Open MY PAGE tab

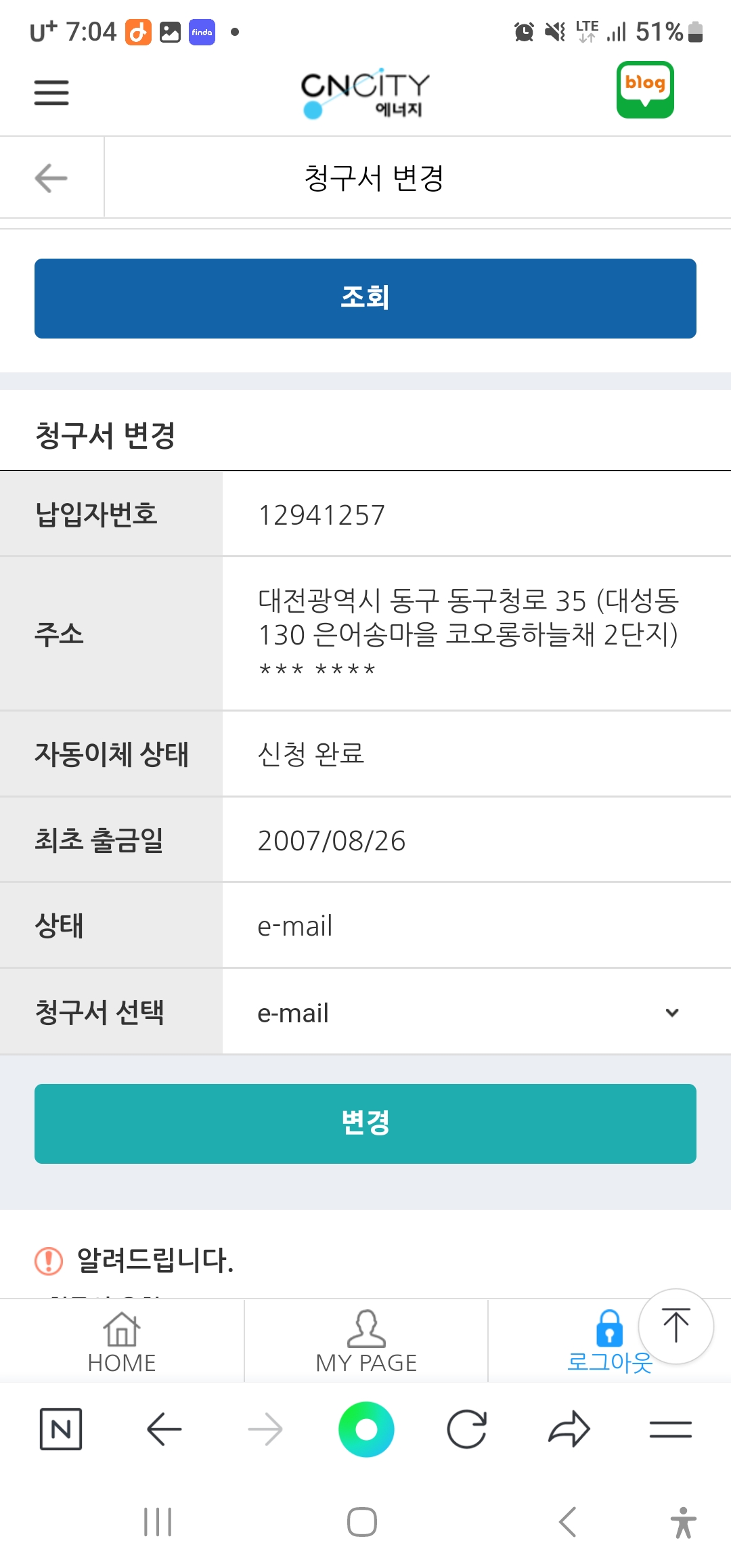click(x=366, y=1342)
